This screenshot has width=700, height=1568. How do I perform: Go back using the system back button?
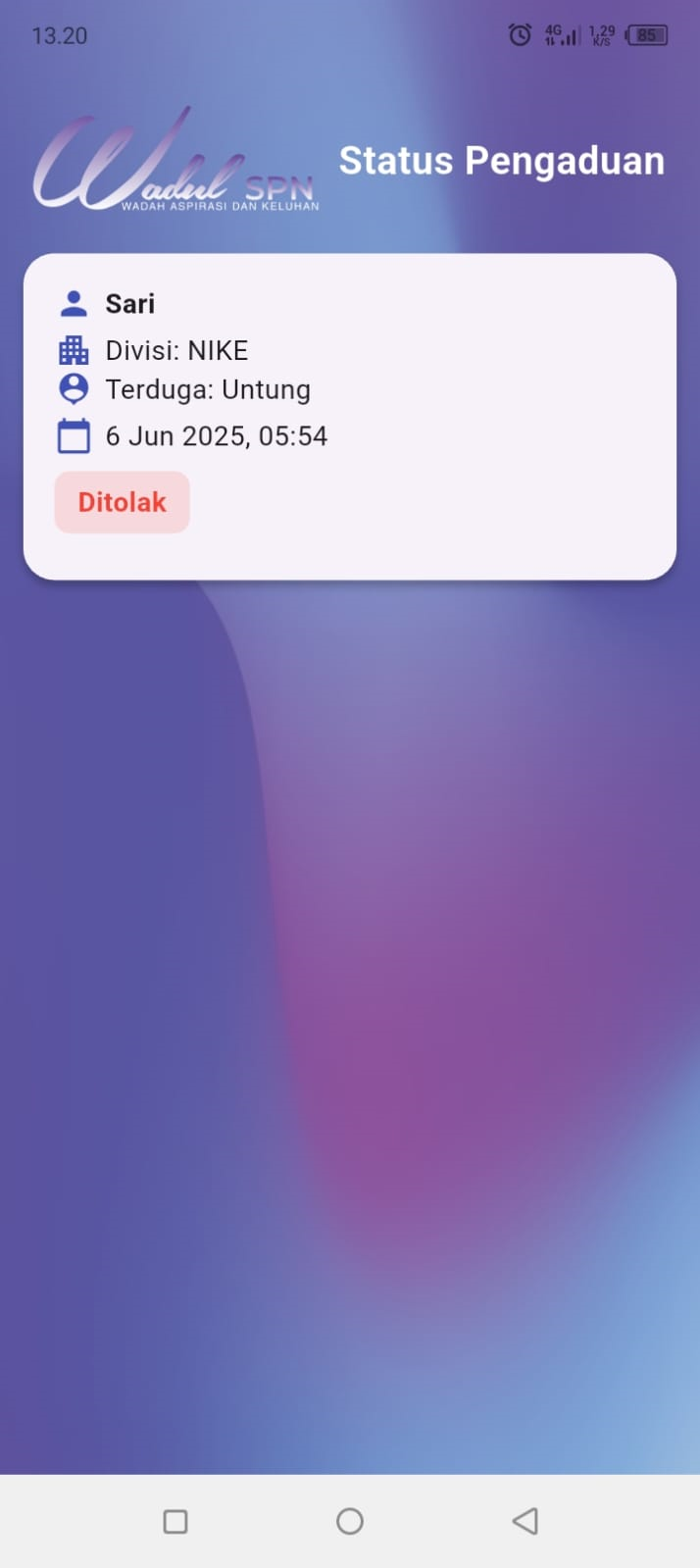(x=525, y=1521)
